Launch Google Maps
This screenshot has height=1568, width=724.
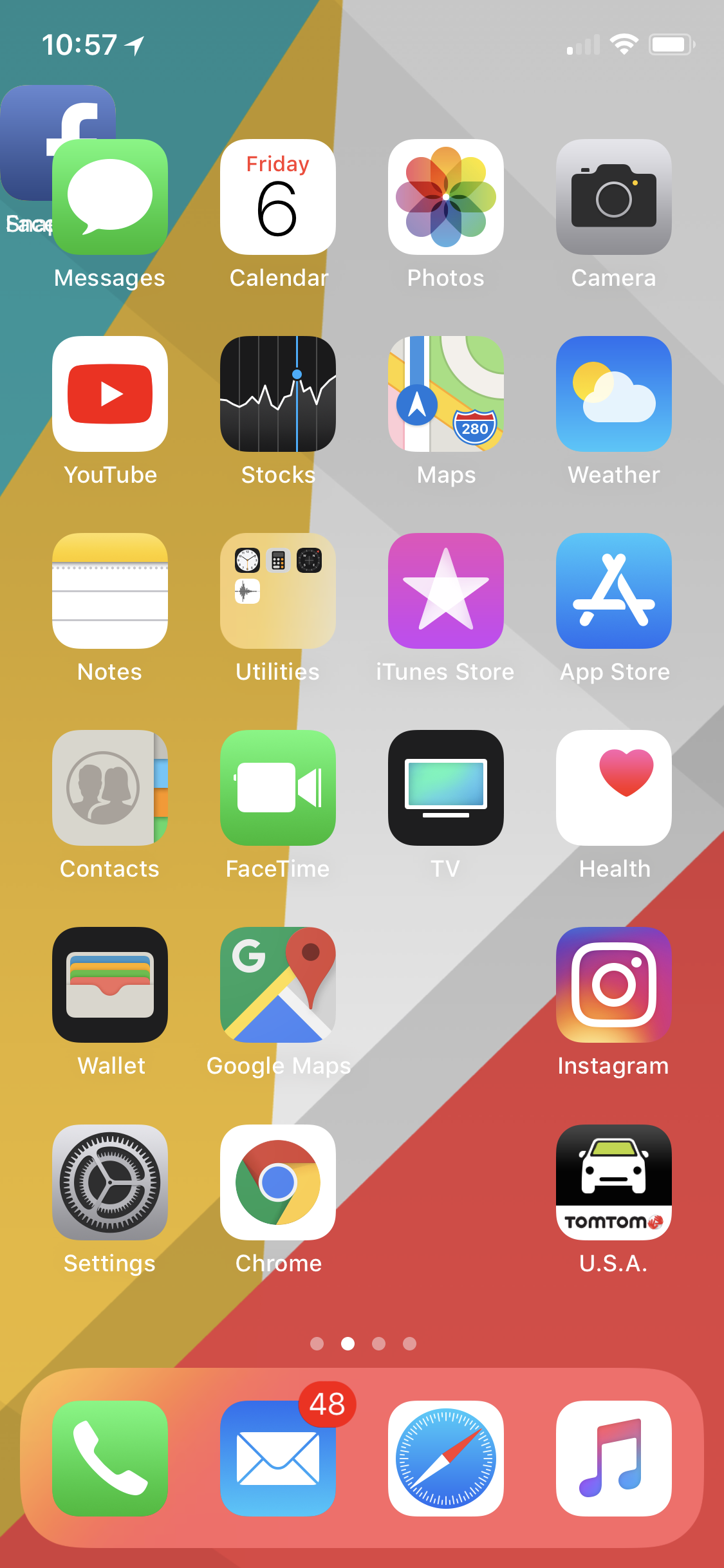(278, 985)
